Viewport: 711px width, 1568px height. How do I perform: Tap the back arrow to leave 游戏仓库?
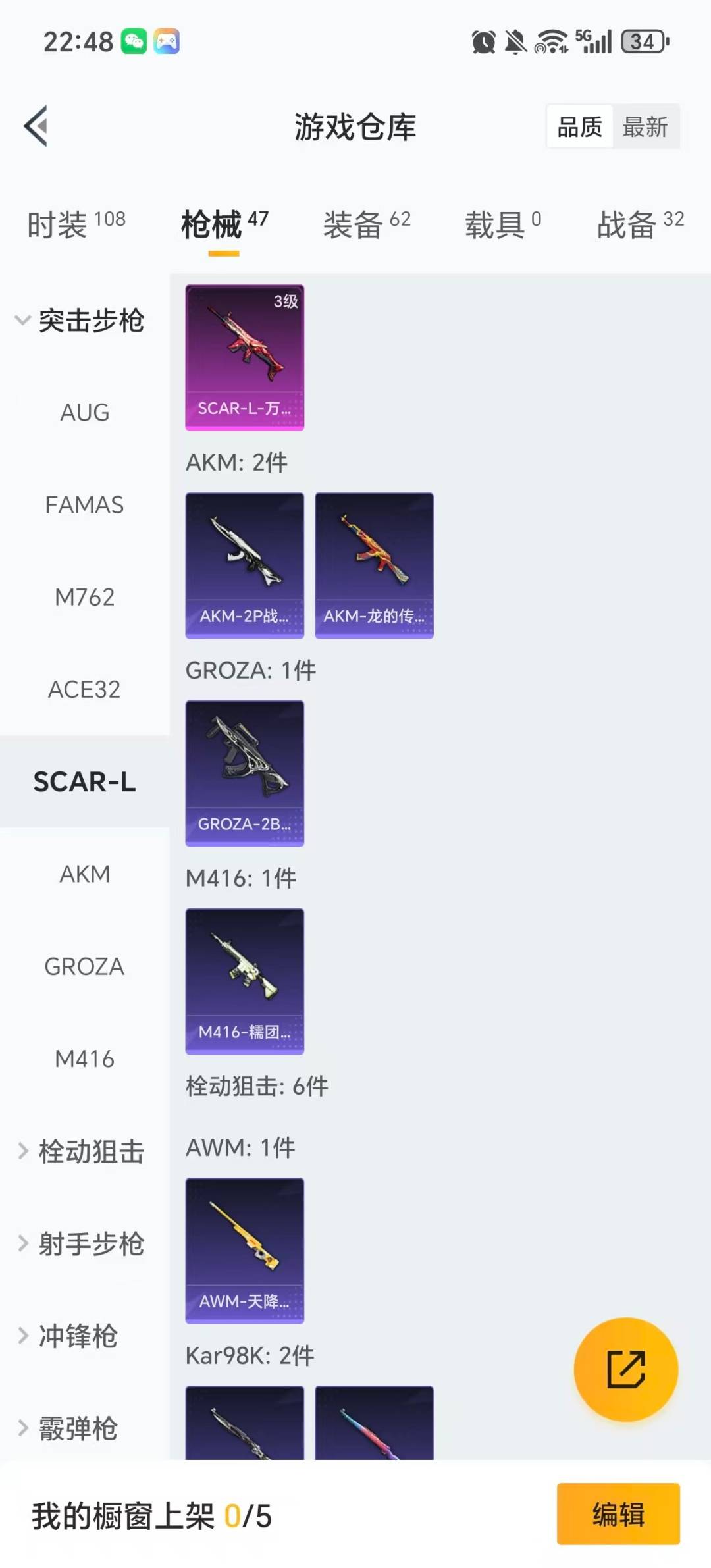click(35, 126)
